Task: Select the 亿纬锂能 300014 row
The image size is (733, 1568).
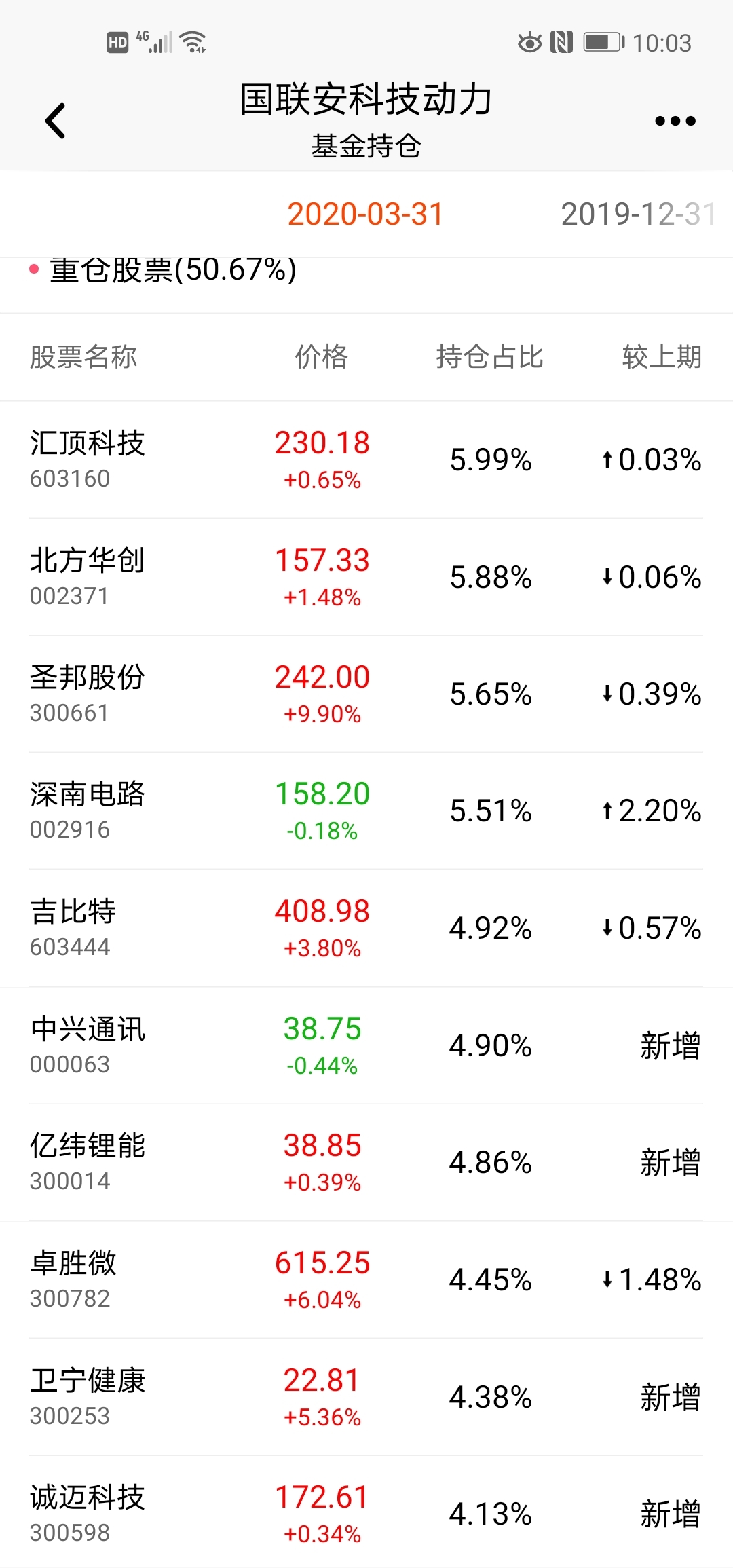Action: click(366, 1163)
